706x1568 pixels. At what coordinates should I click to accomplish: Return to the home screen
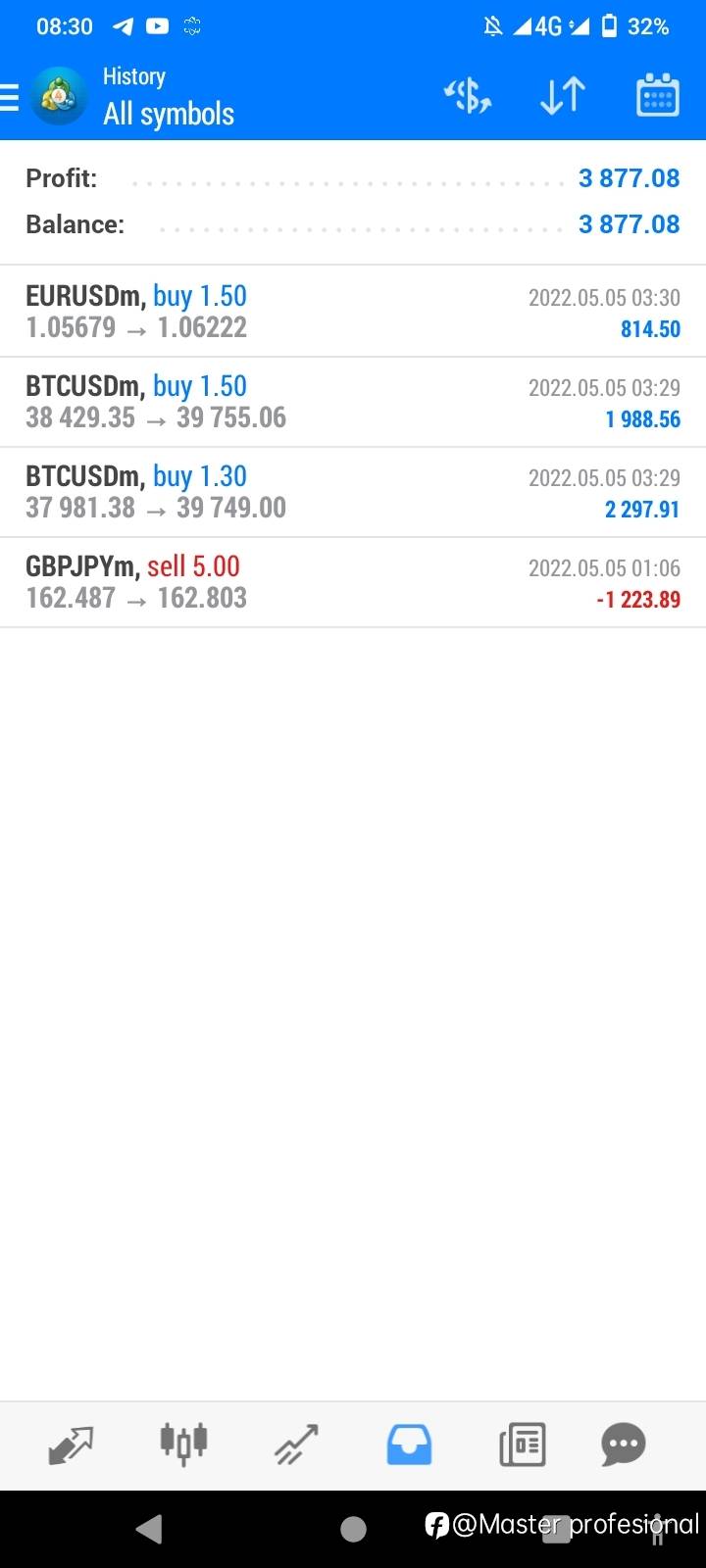coord(353,1529)
